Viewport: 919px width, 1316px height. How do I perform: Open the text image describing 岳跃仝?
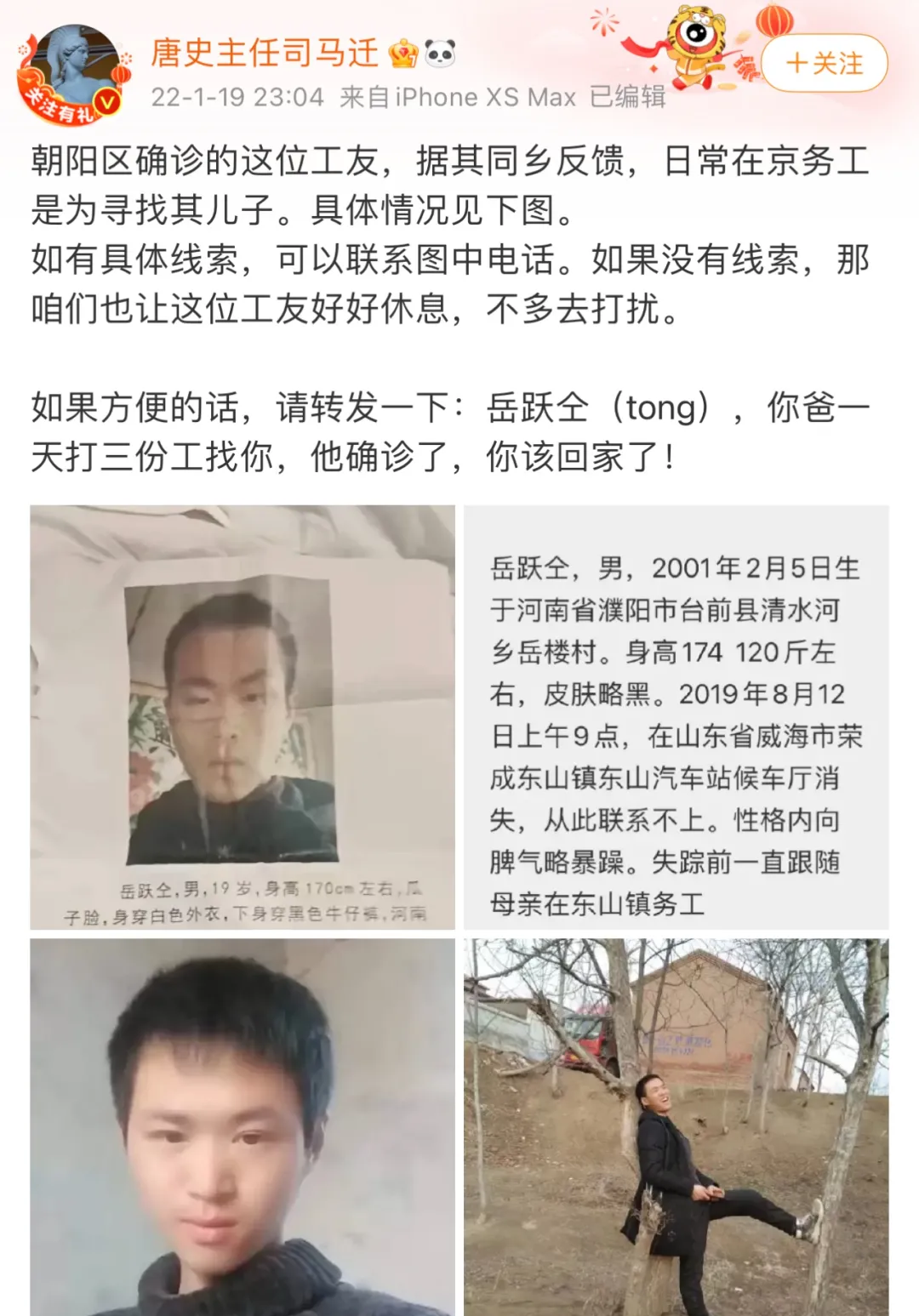(x=676, y=717)
